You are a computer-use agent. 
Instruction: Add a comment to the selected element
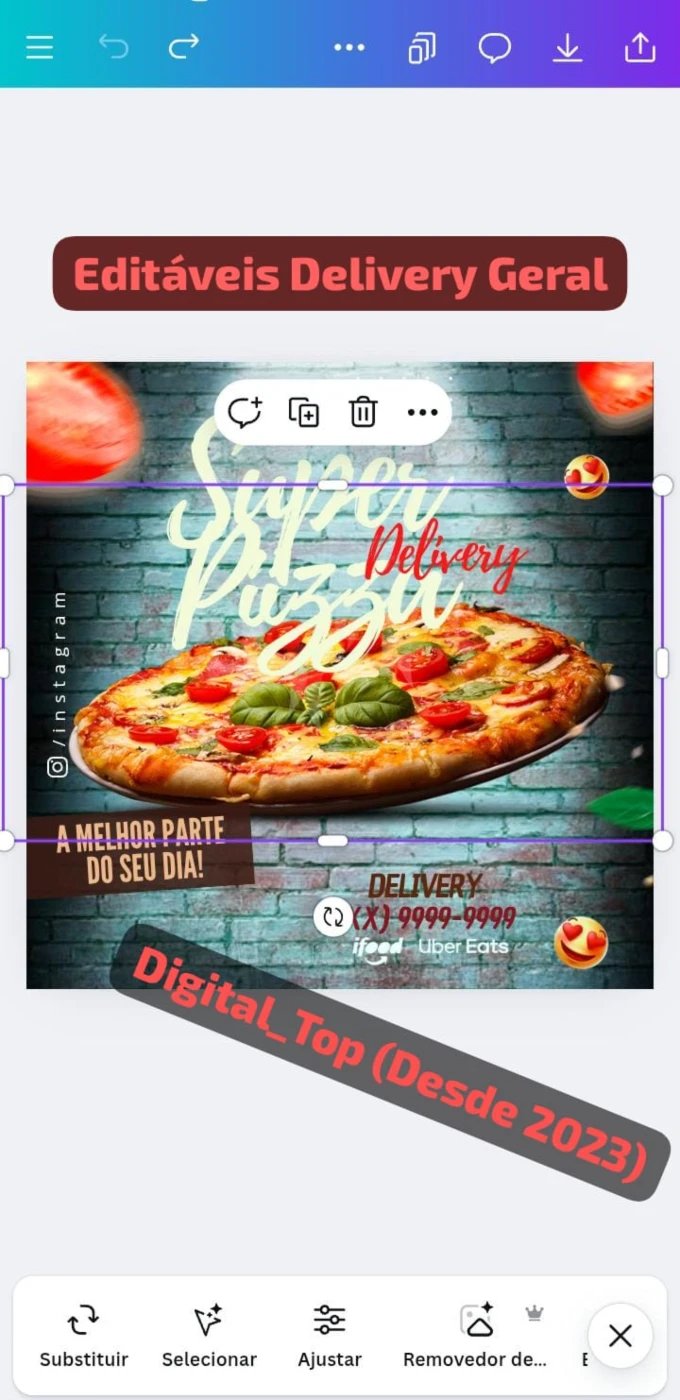point(244,412)
